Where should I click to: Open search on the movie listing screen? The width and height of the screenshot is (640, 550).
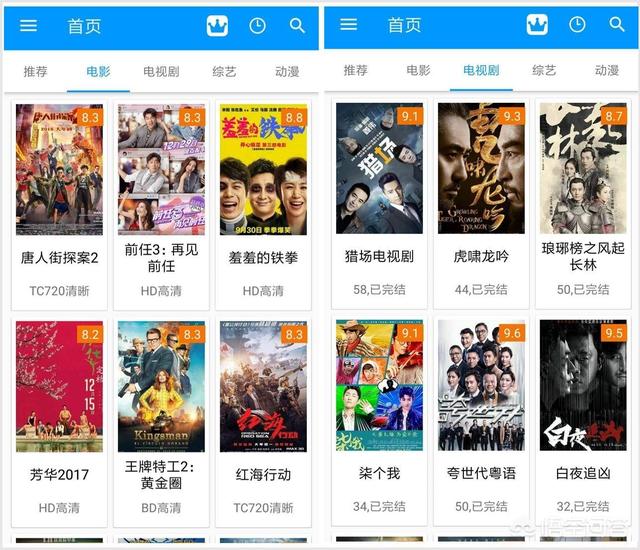[297, 26]
